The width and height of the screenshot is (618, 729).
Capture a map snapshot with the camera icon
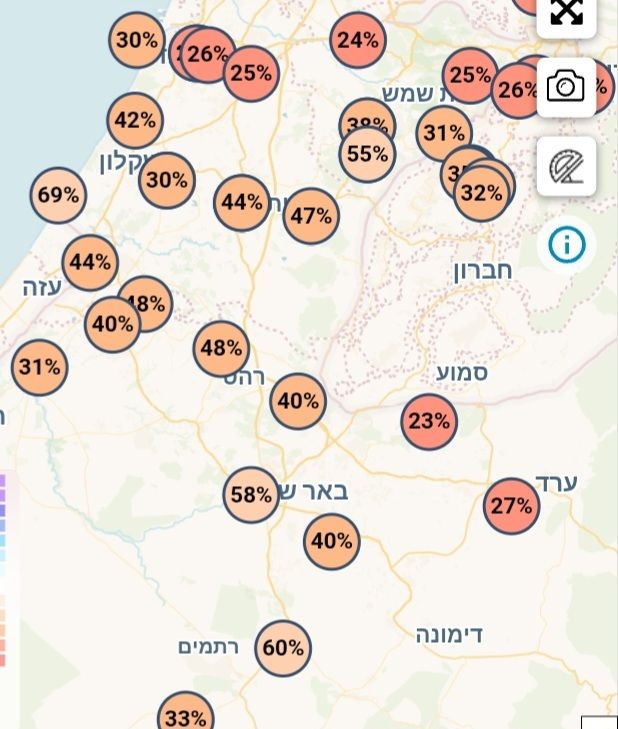tap(566, 87)
